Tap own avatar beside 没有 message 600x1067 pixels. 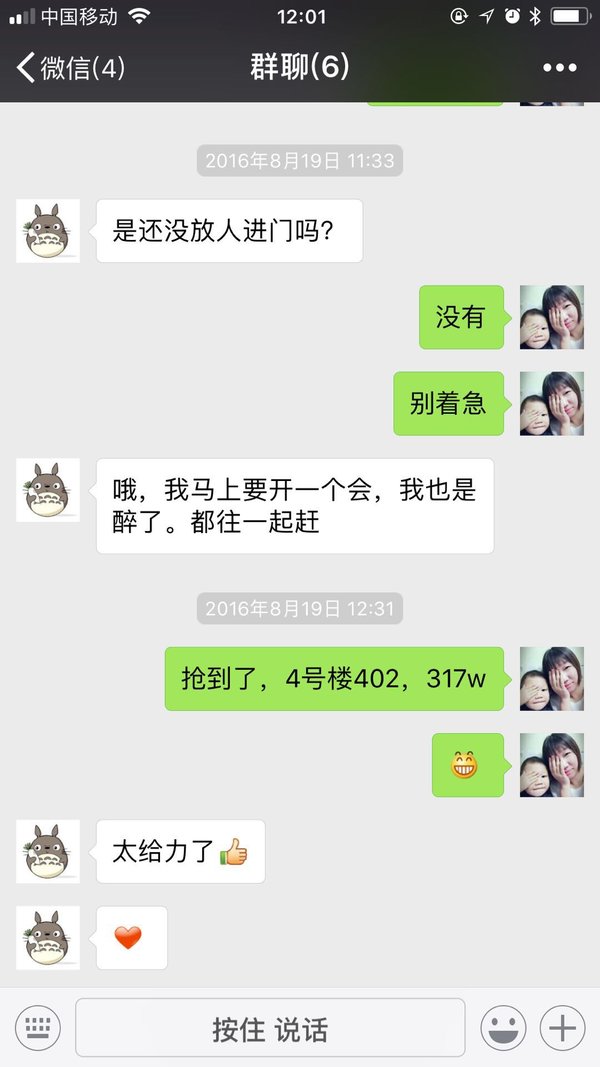[x=552, y=317]
